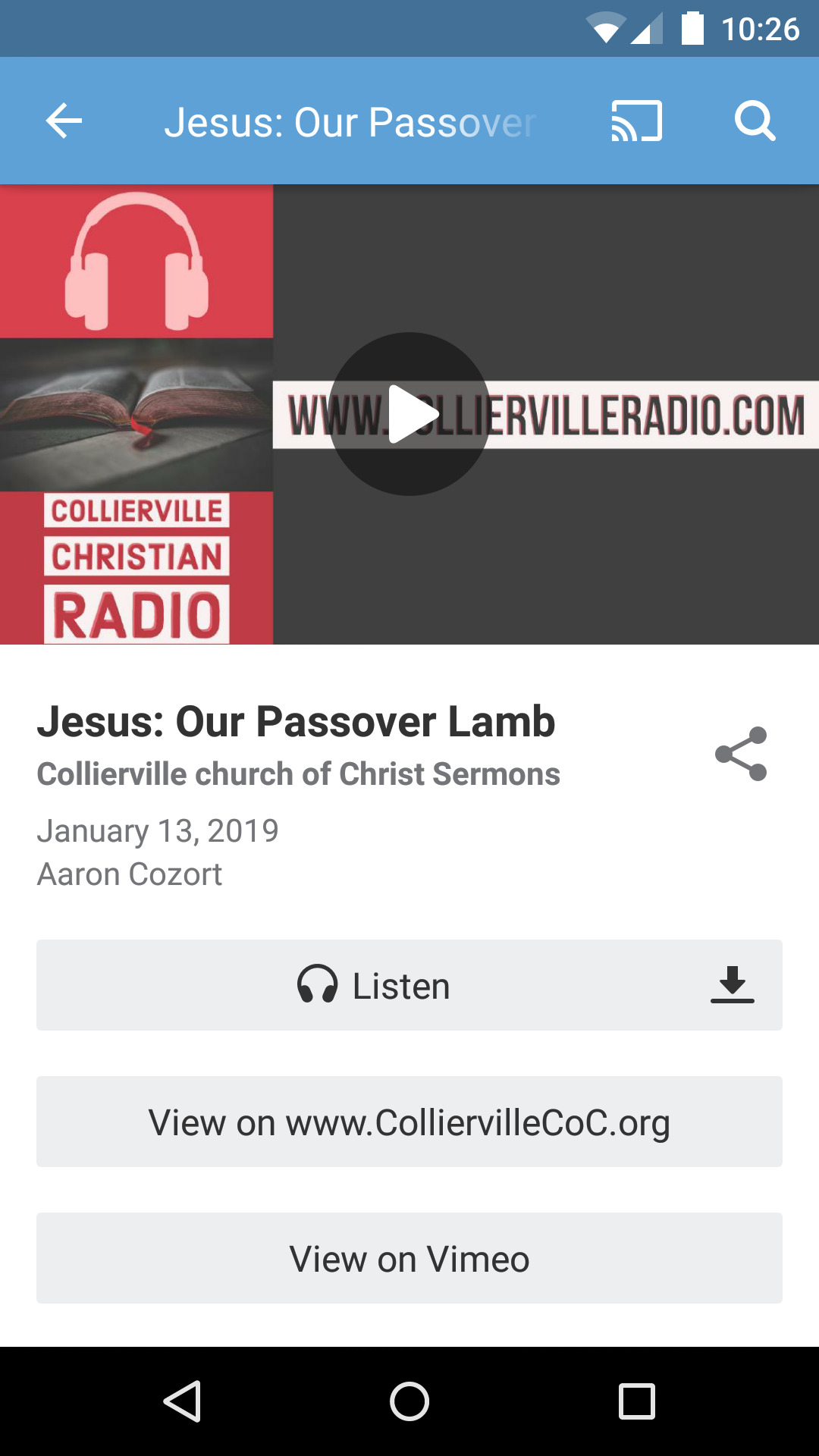Tap the system home button

tap(409, 1401)
